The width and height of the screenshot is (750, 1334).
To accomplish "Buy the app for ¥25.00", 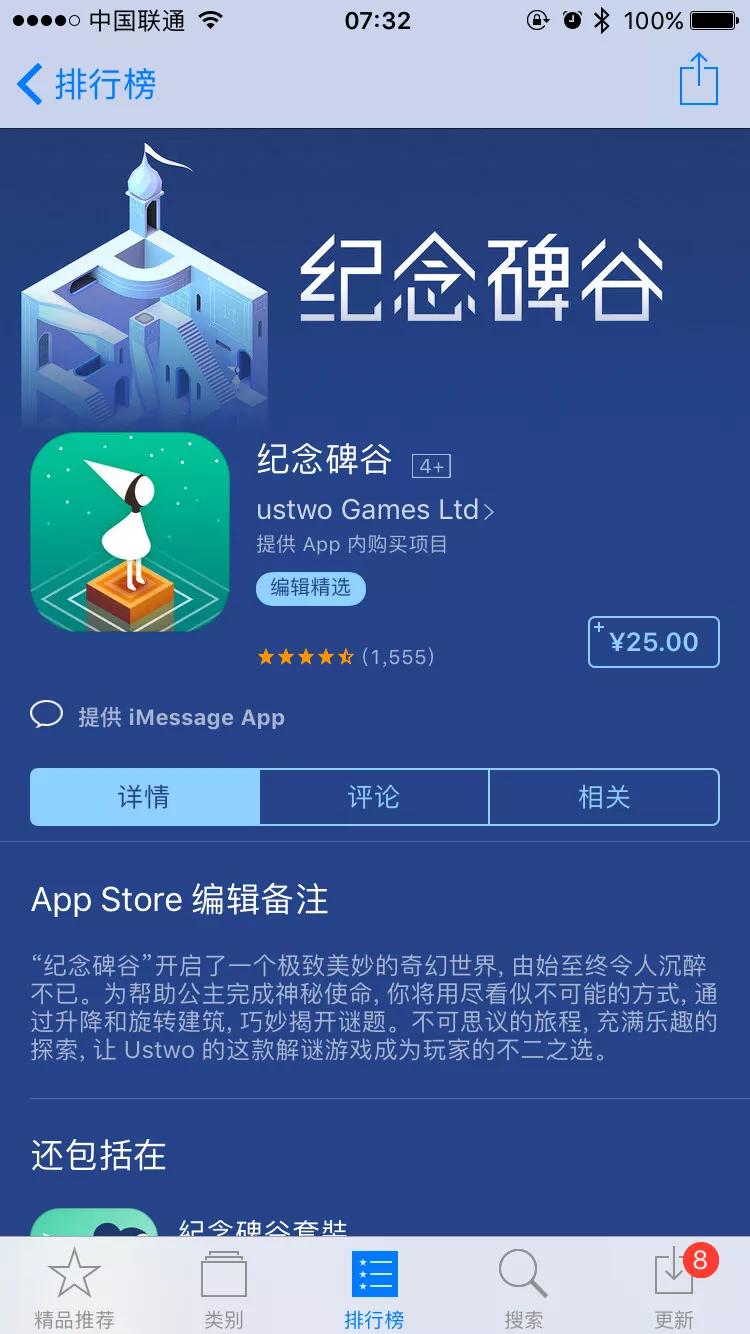I will tap(654, 642).
